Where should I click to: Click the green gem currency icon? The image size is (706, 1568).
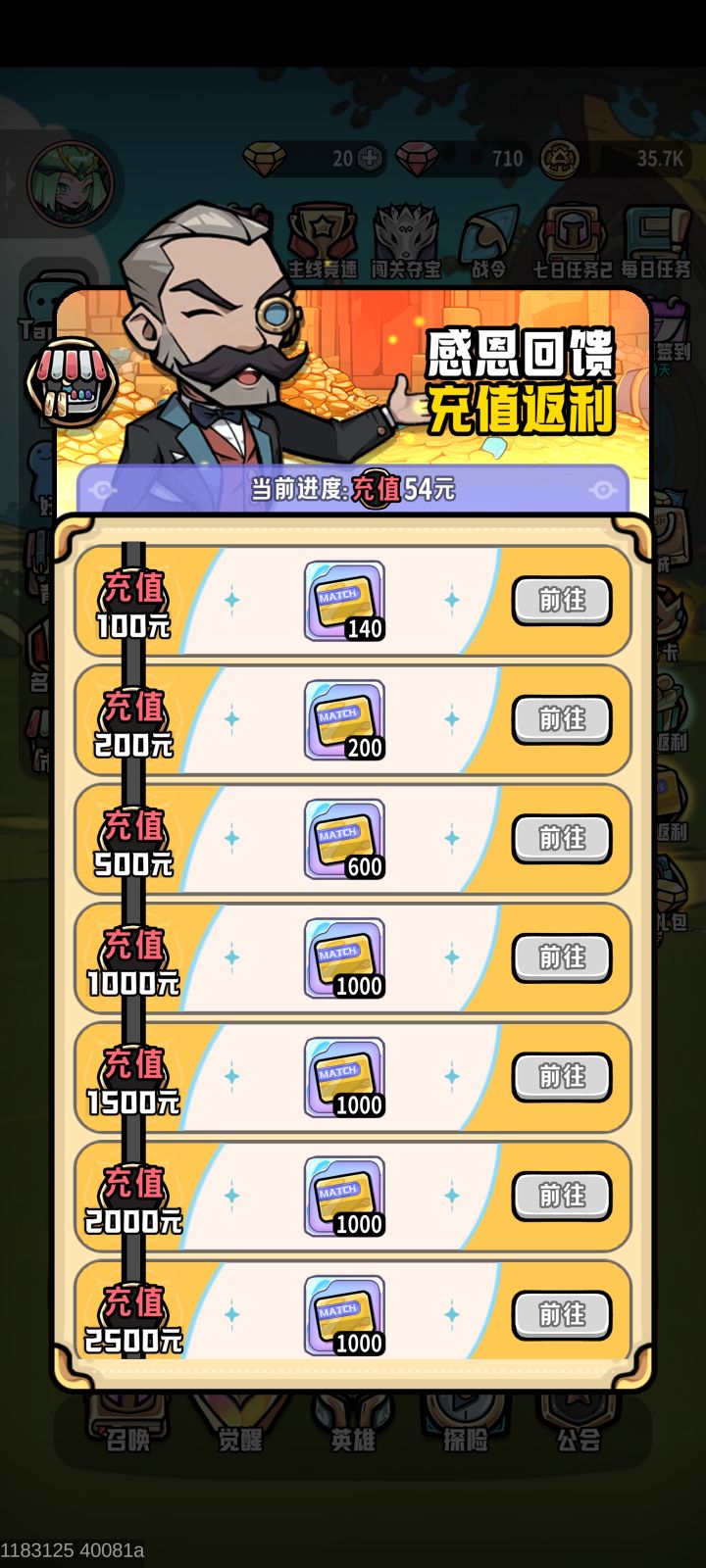pos(265,159)
